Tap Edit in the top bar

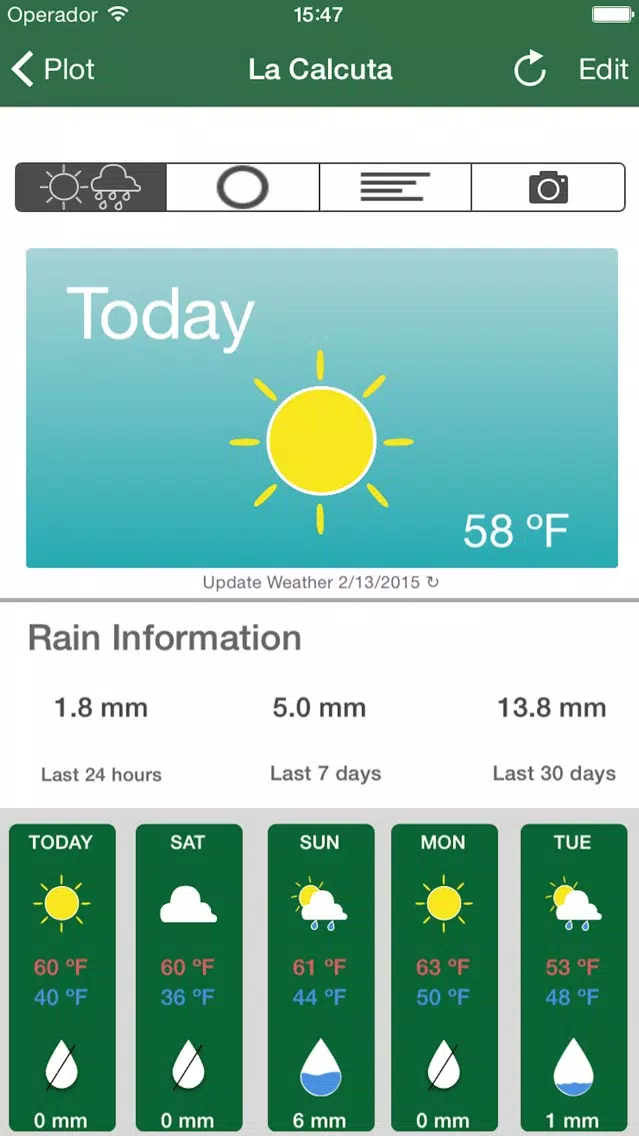point(603,70)
